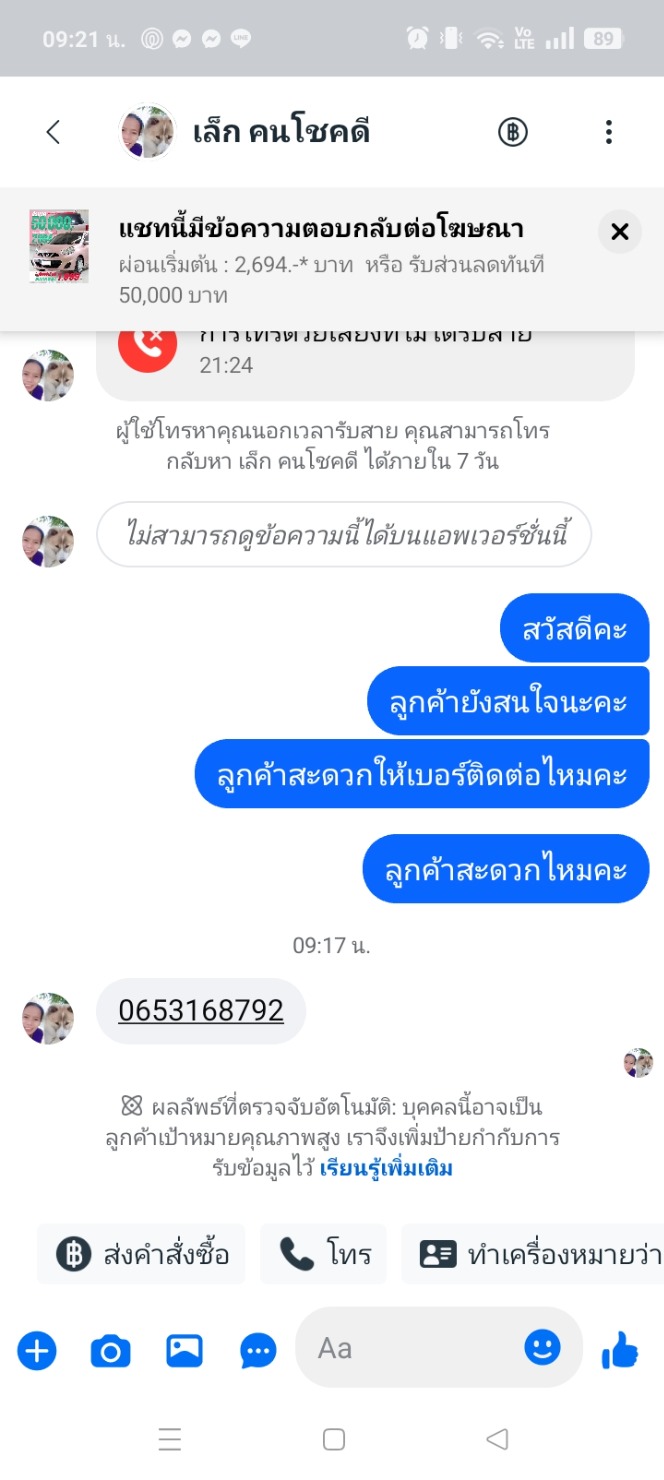Image resolution: width=664 pixels, height=1480 pixels.
Task: Open the three-dot overflow menu
Action: (608, 132)
